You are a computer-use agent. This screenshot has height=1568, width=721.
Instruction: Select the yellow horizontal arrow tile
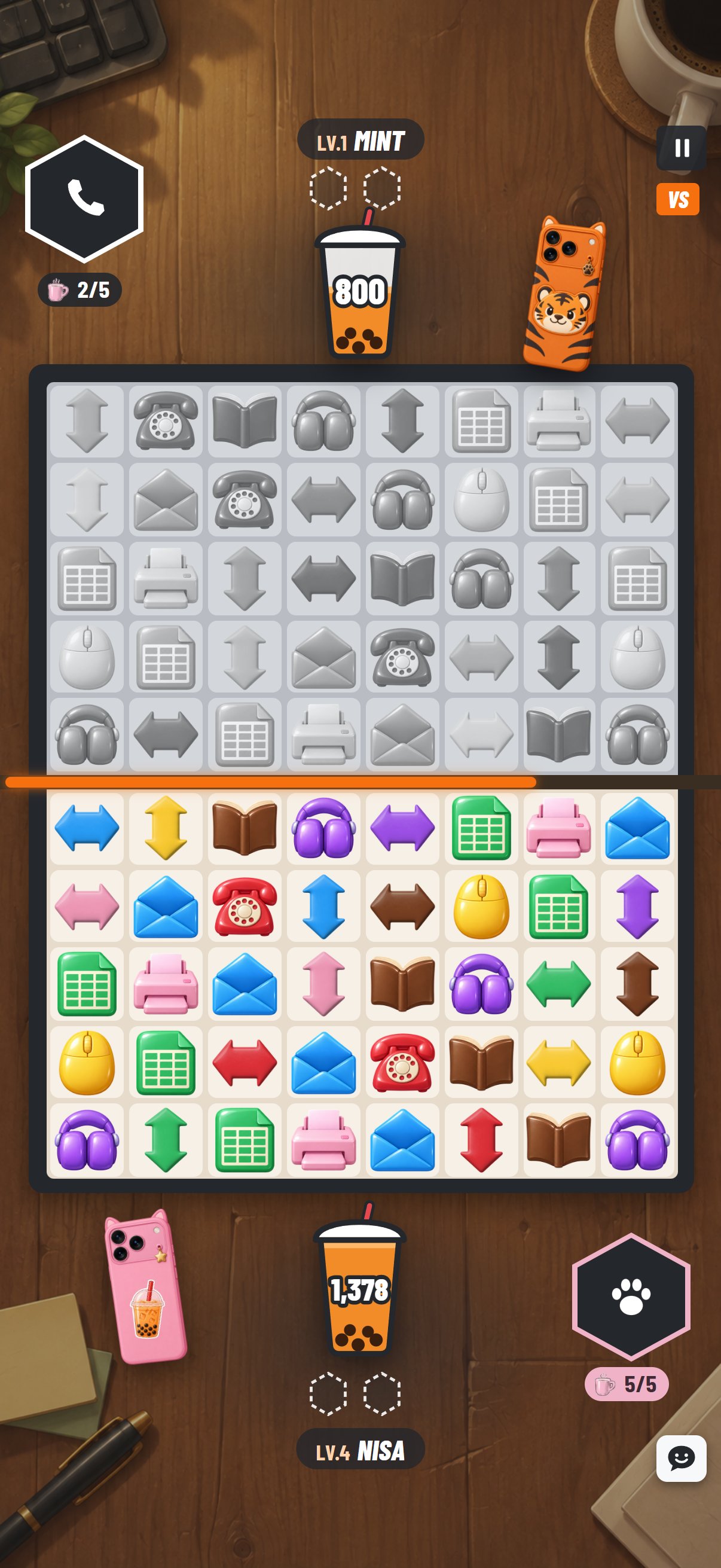pyautogui.click(x=558, y=1063)
